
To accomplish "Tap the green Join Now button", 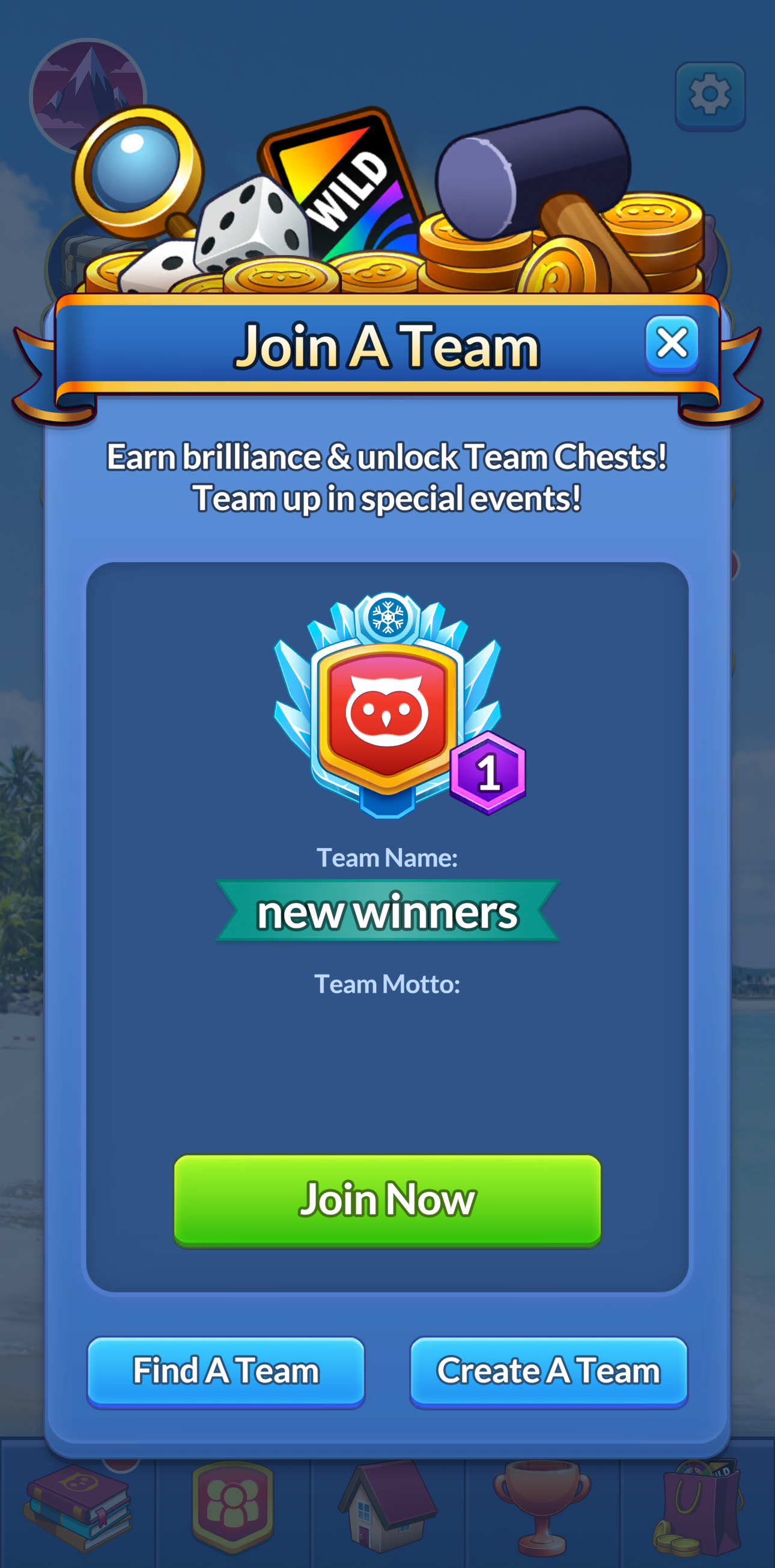I will coord(387,1199).
